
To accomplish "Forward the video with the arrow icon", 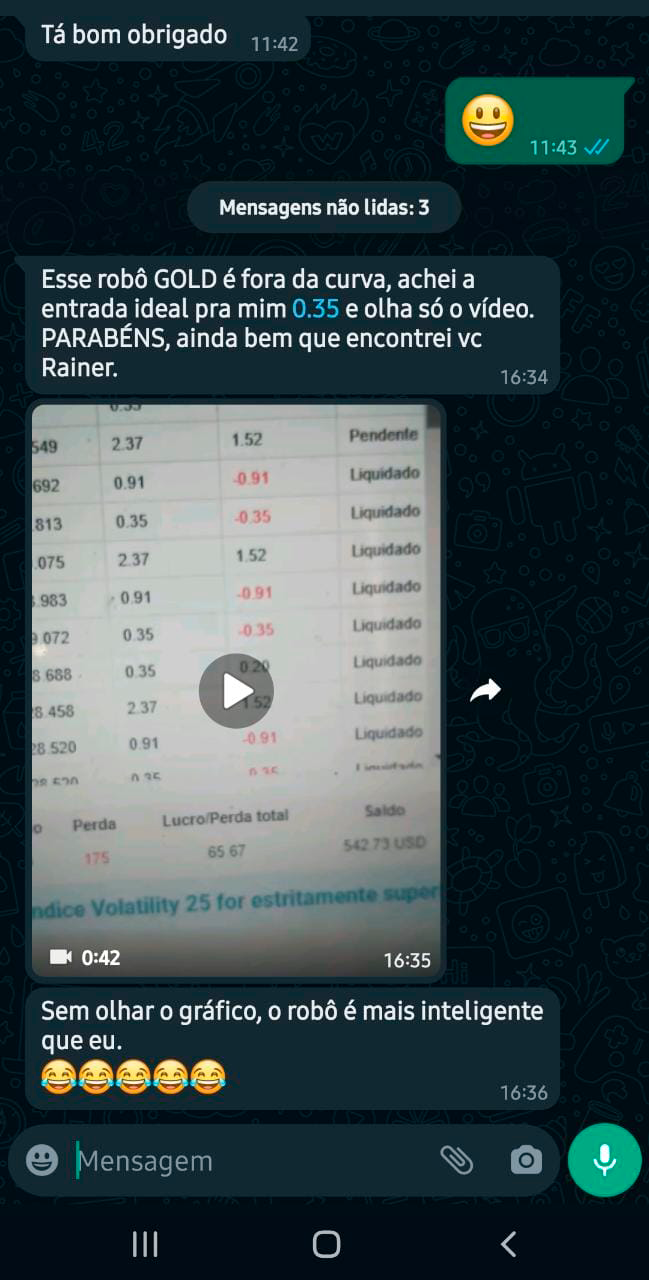I will coord(485,690).
